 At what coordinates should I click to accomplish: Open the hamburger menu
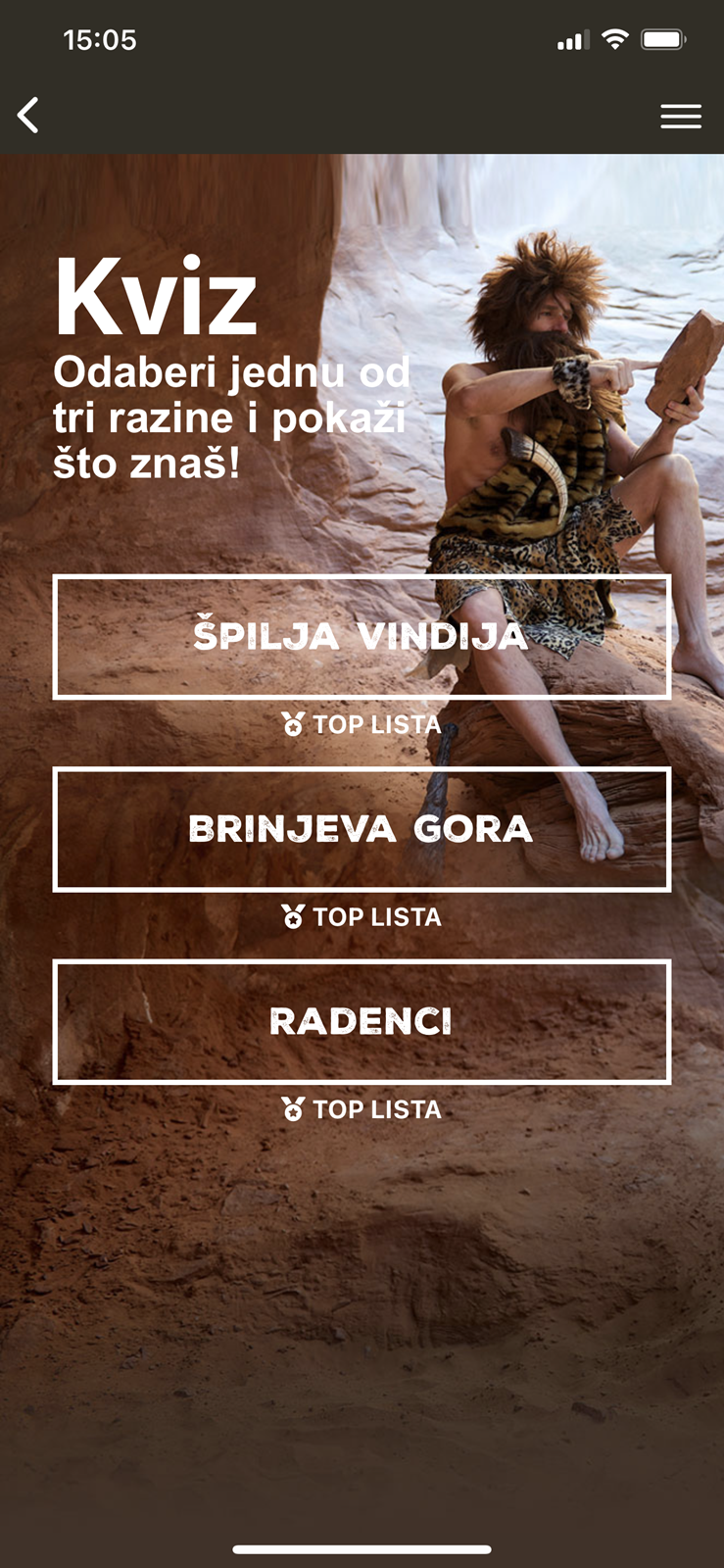pos(680,117)
